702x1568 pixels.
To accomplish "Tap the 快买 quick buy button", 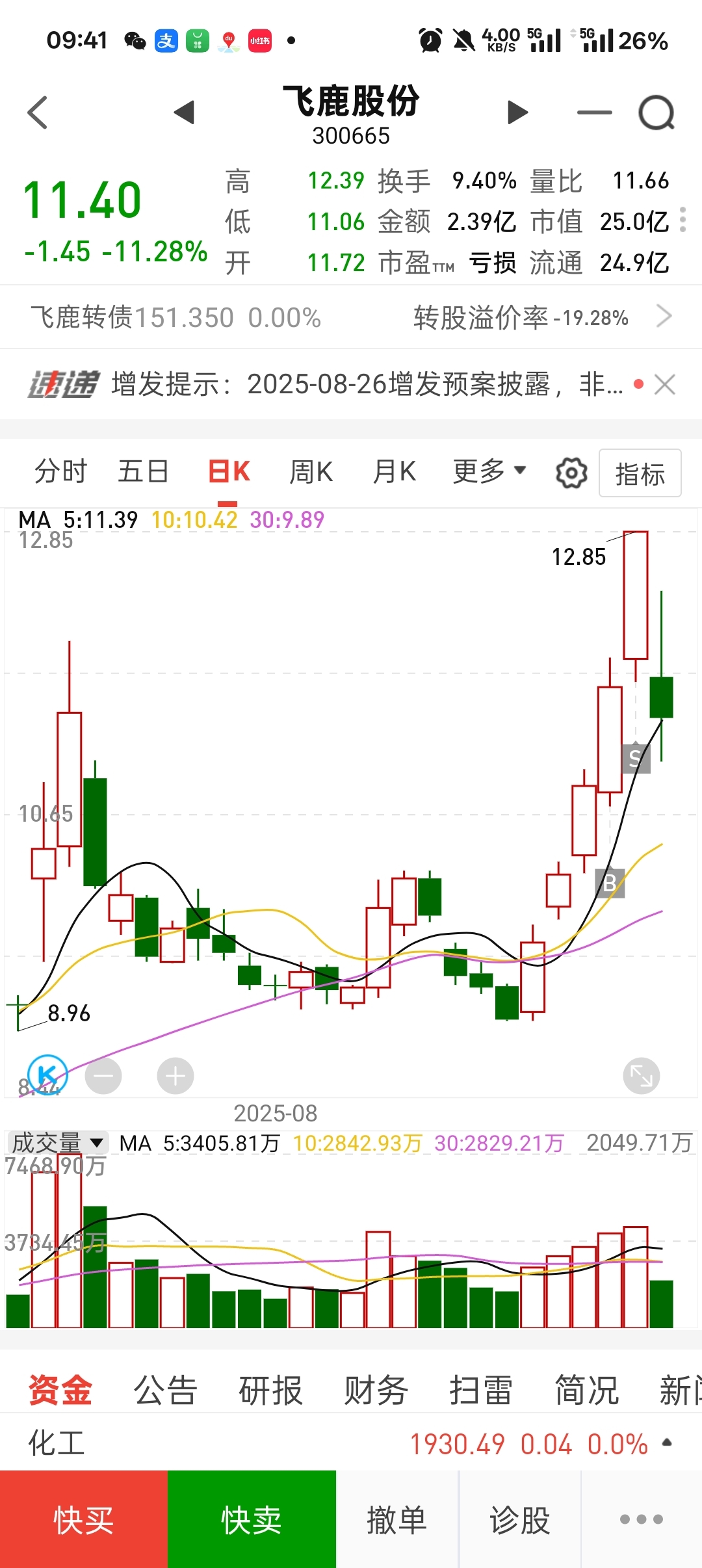I will coord(84,1519).
